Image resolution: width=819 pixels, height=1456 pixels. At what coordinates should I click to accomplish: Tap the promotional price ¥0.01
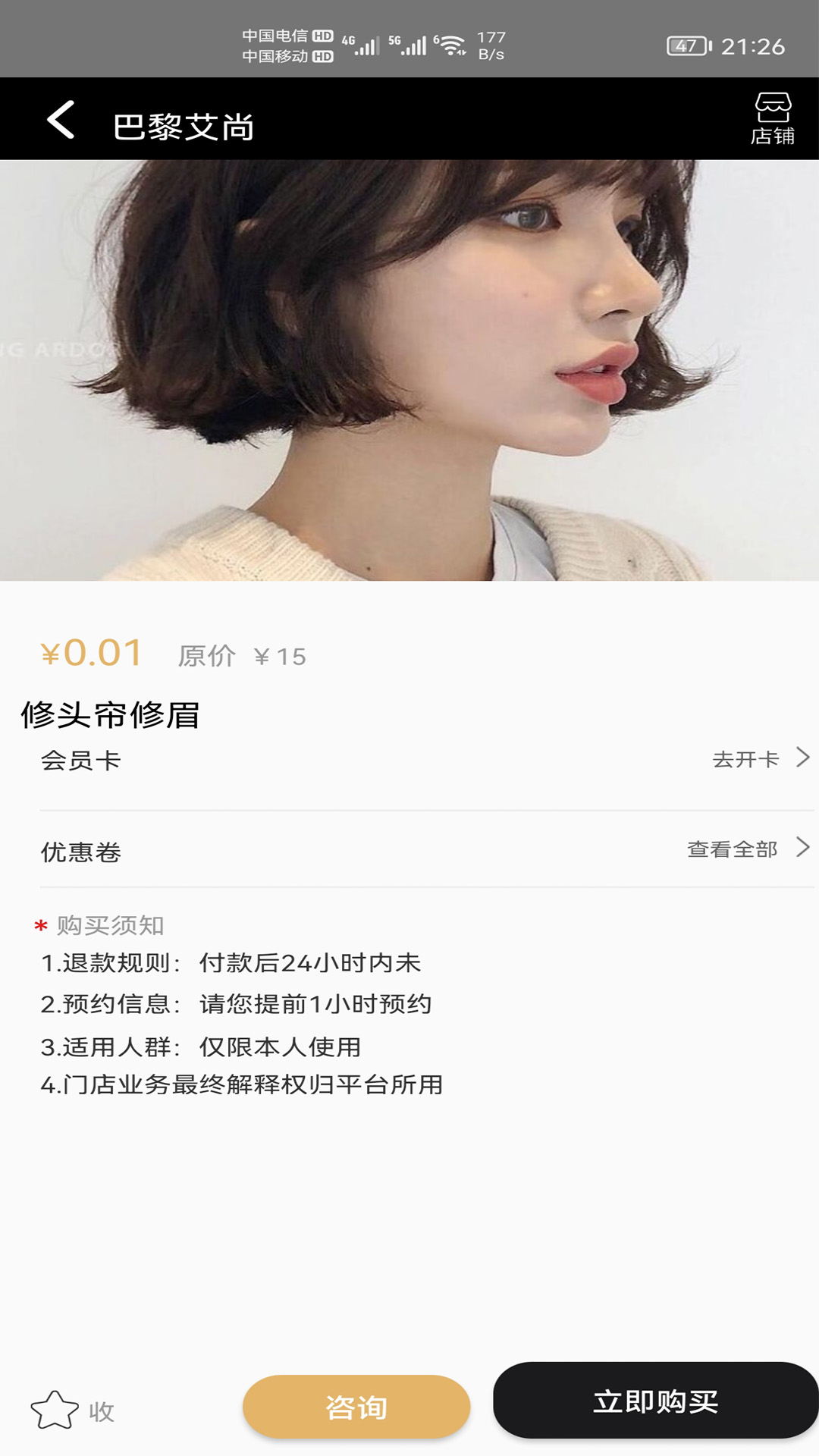coord(91,654)
